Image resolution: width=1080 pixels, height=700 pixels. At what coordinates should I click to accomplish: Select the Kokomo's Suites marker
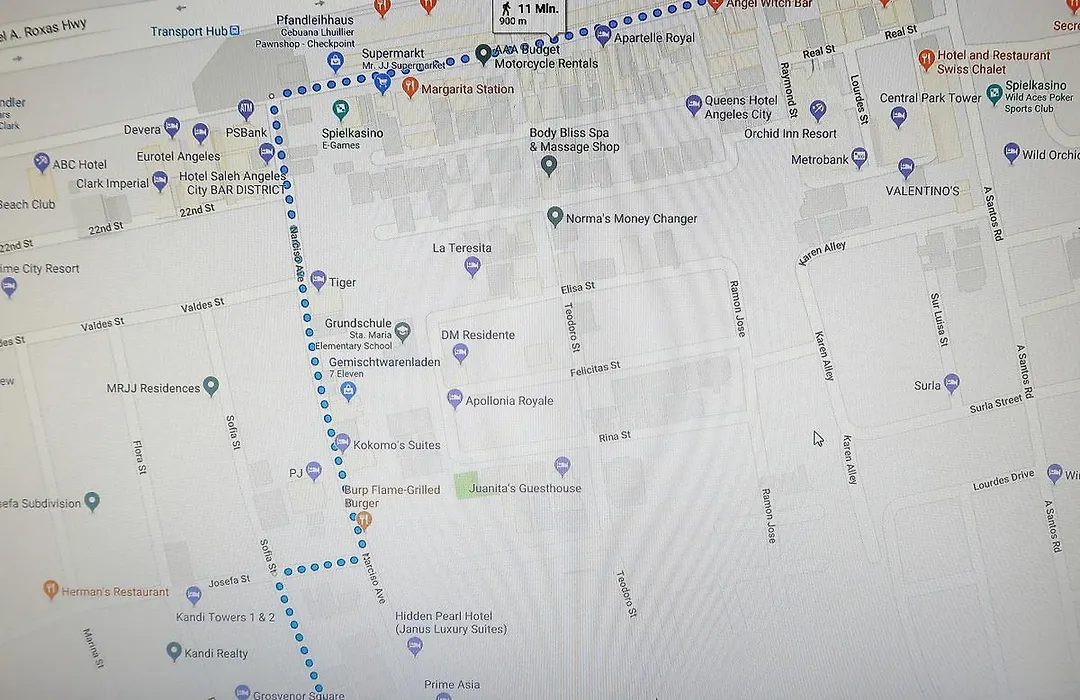pos(342,443)
